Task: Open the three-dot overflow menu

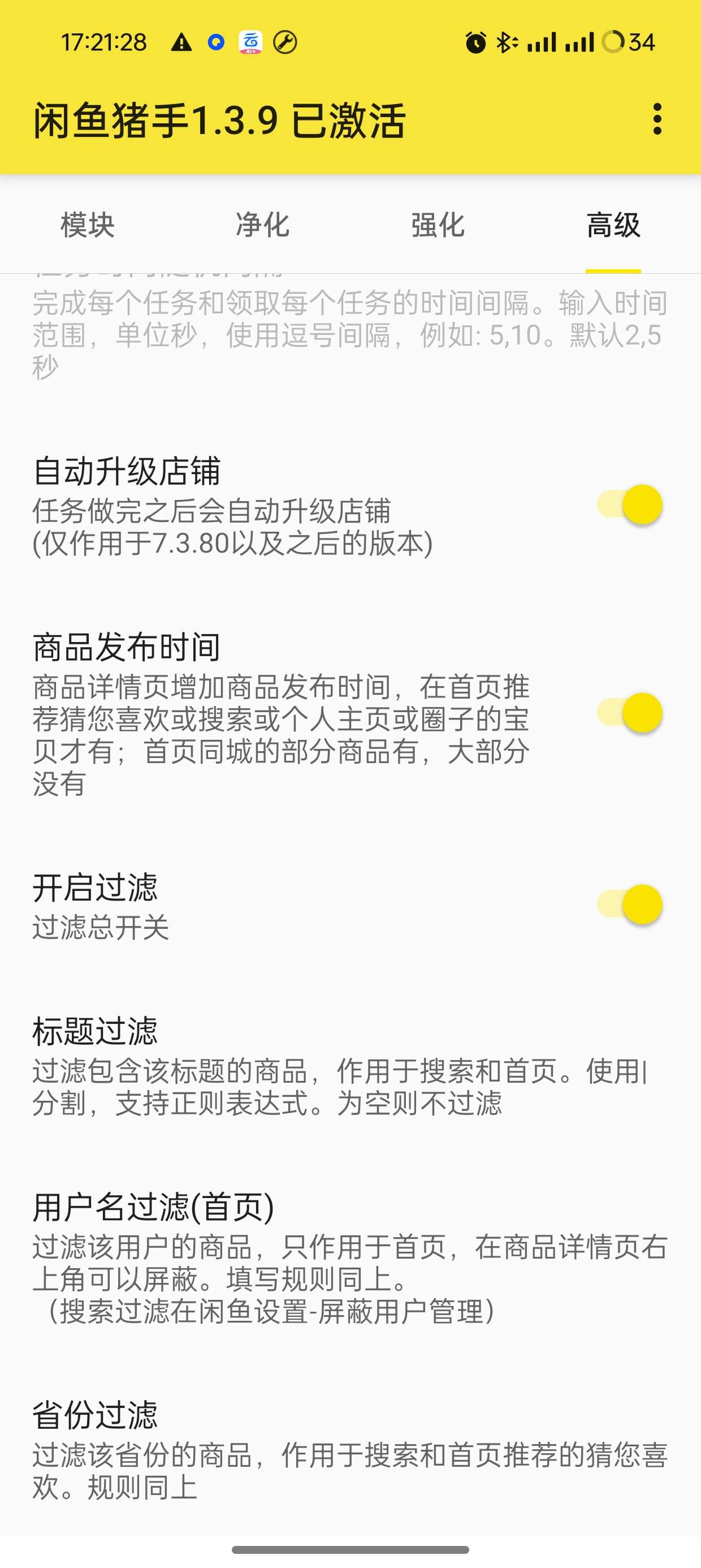Action: point(656,119)
